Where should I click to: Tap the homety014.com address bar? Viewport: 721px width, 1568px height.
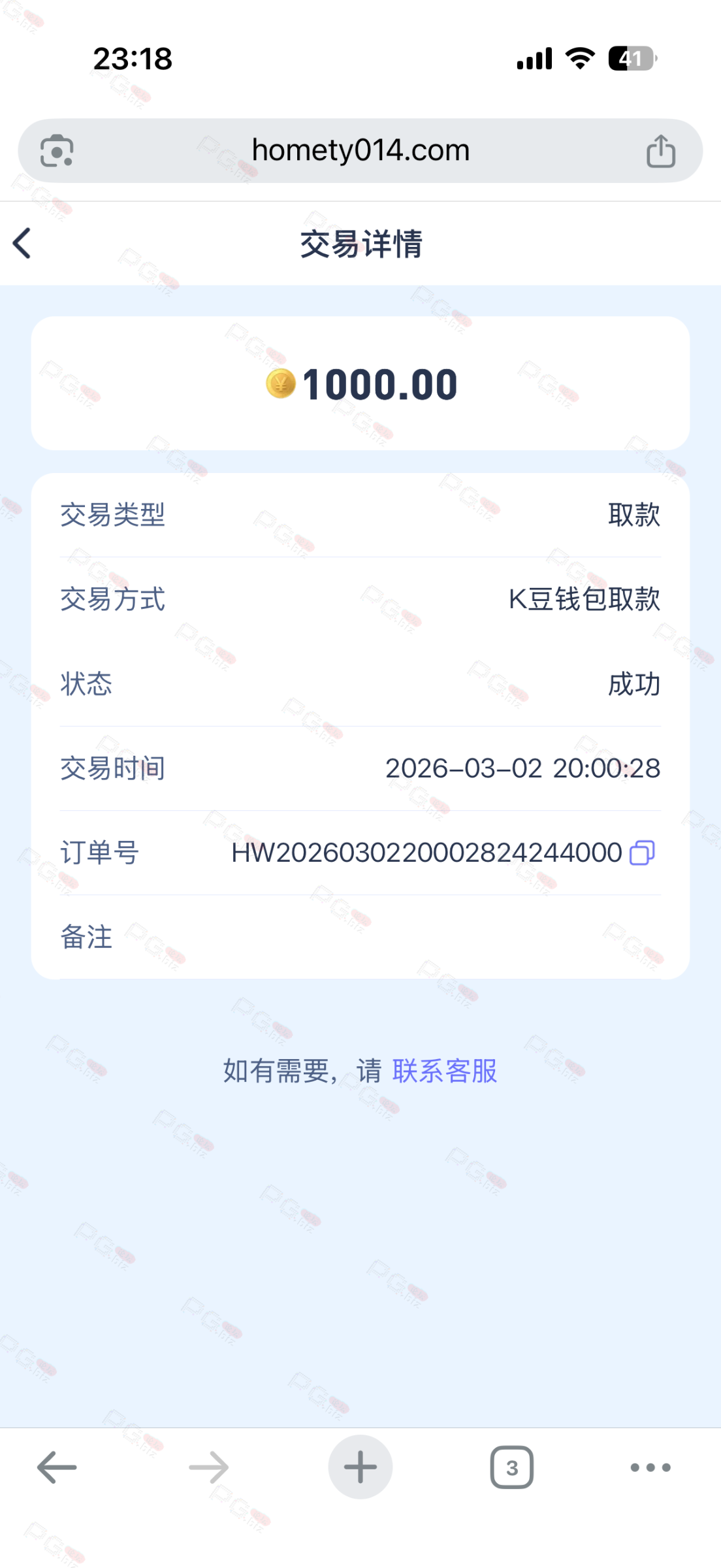360,150
